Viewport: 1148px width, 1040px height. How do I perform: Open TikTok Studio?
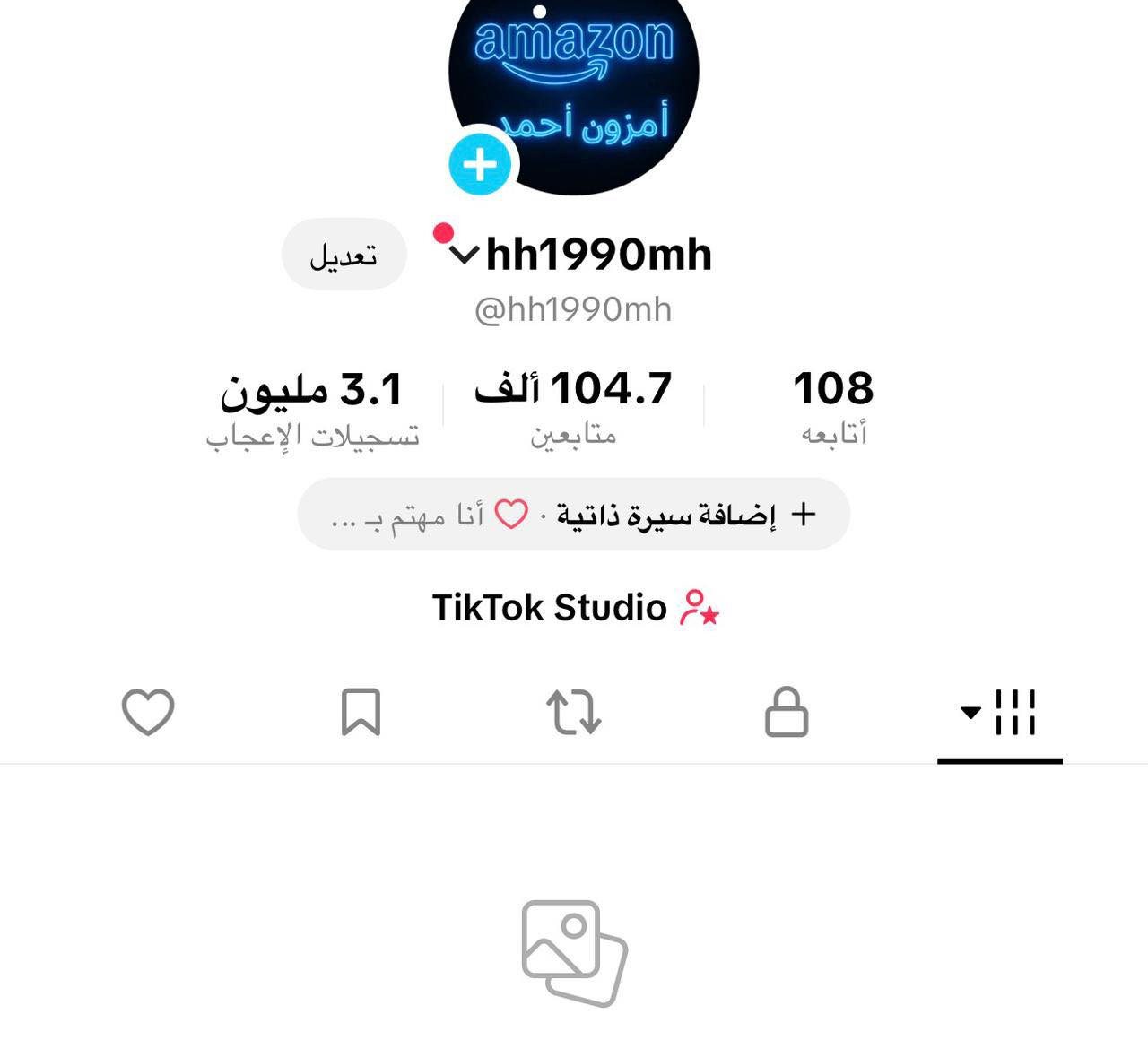pos(574,608)
